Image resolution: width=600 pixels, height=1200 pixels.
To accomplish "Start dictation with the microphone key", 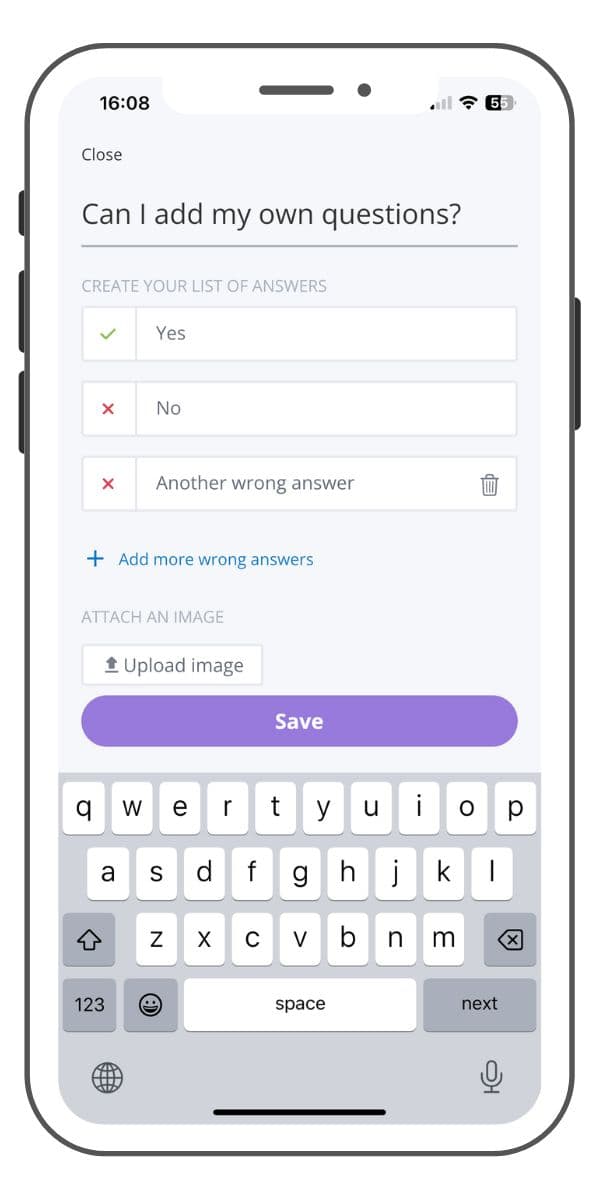I will (x=490, y=1076).
